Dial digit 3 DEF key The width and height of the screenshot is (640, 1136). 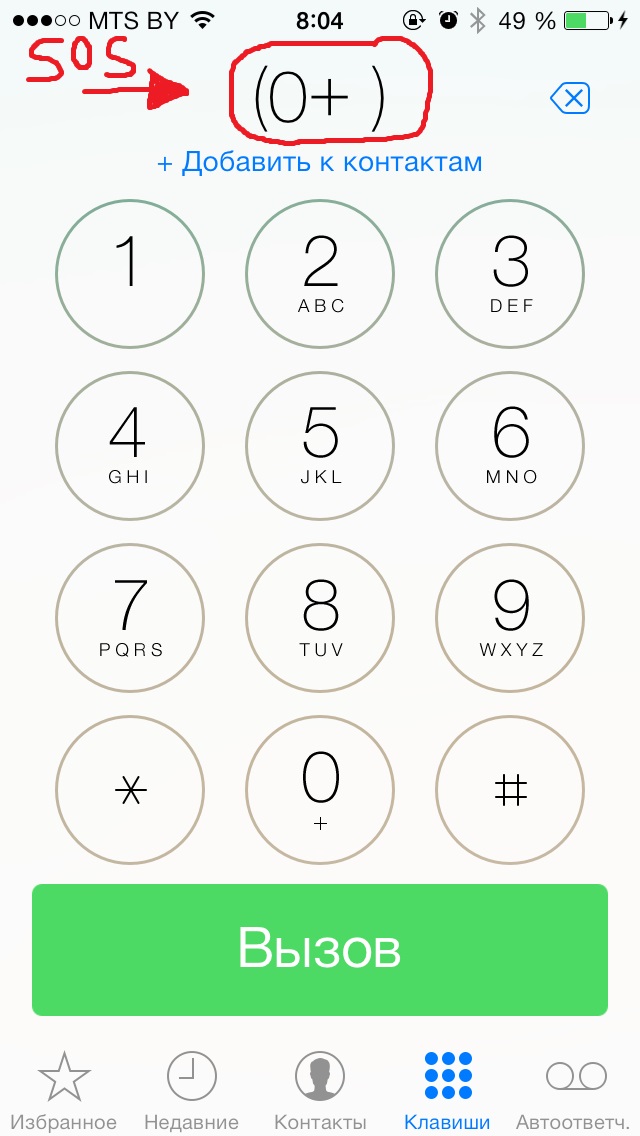coord(511,274)
